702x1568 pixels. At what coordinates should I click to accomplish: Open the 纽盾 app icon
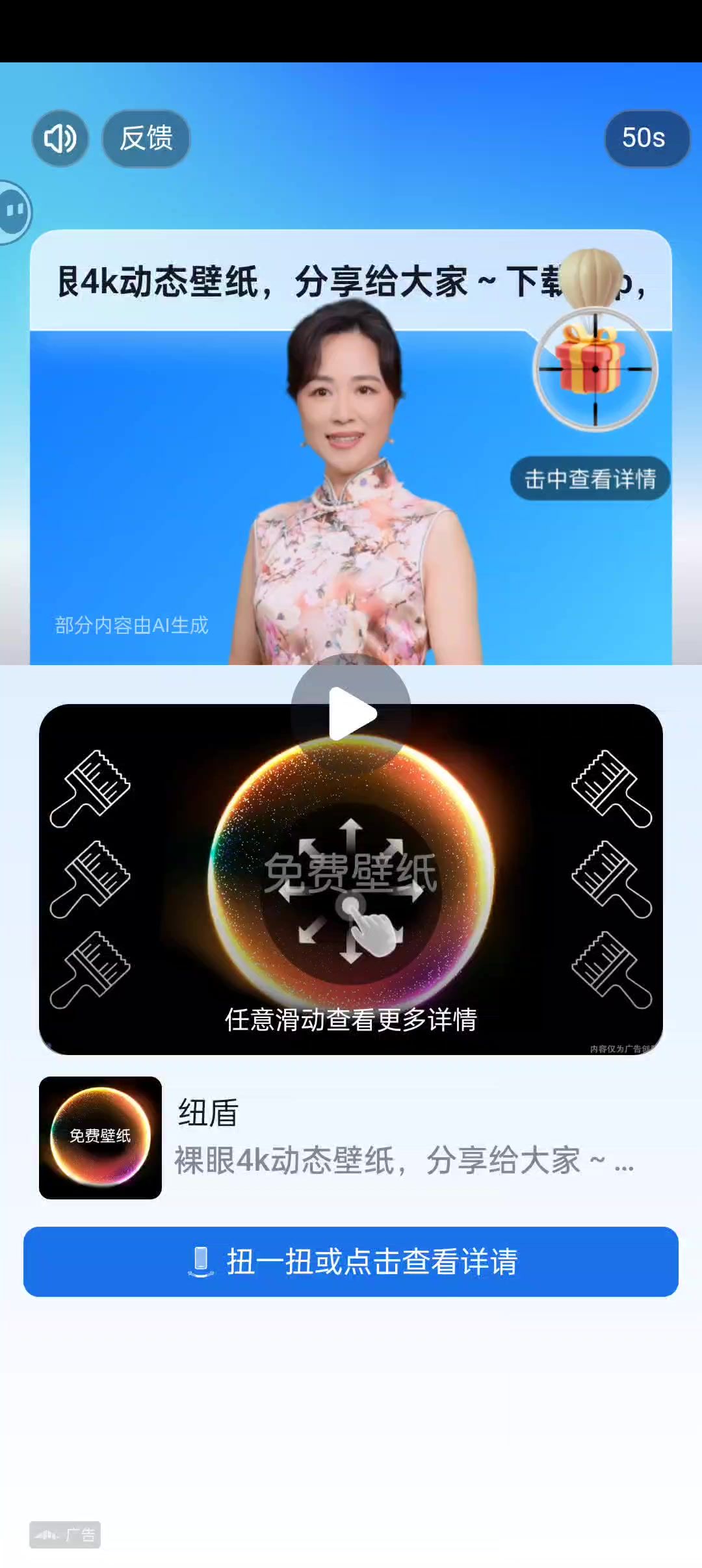100,1138
